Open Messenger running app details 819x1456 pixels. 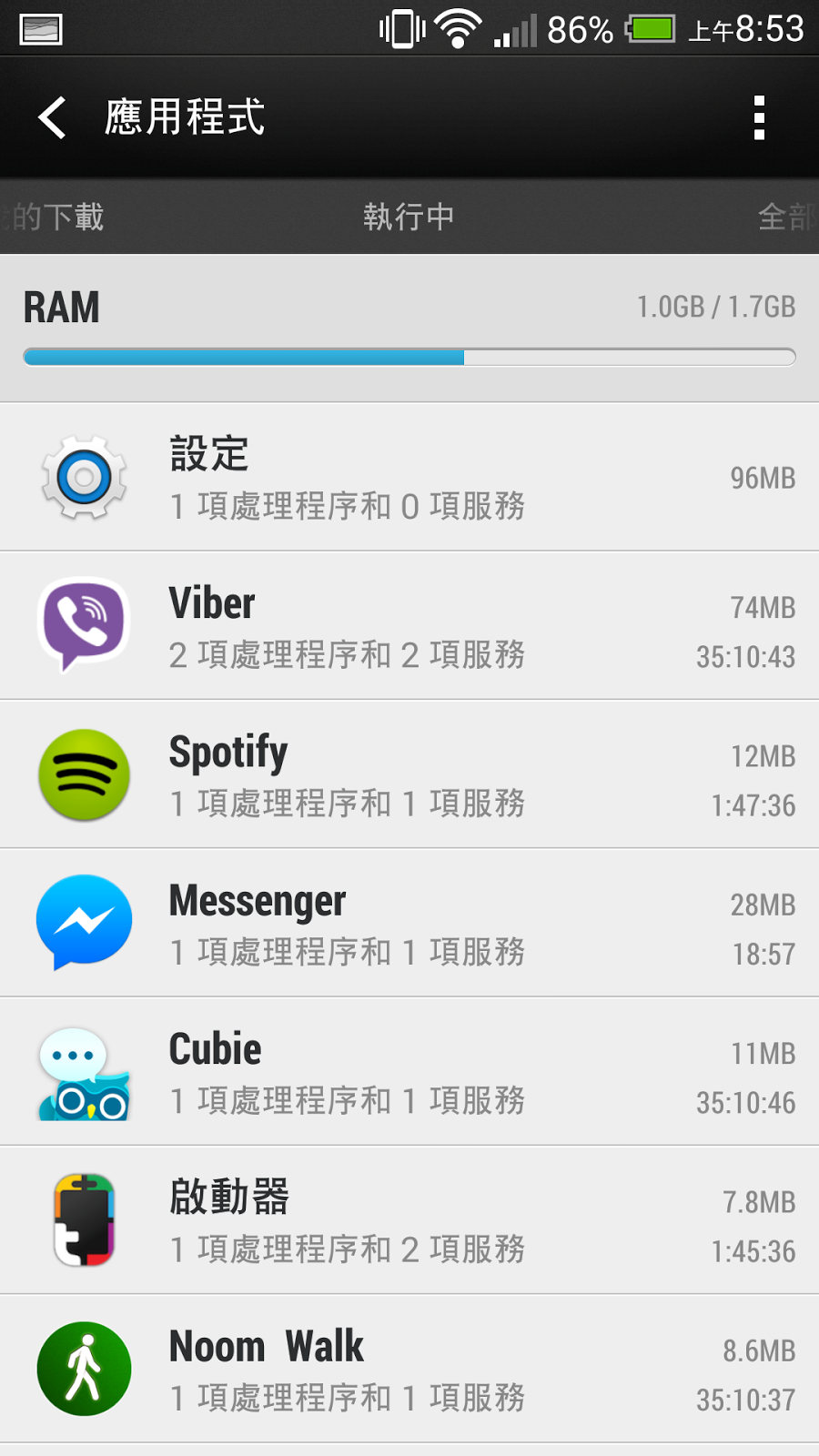pos(409,923)
